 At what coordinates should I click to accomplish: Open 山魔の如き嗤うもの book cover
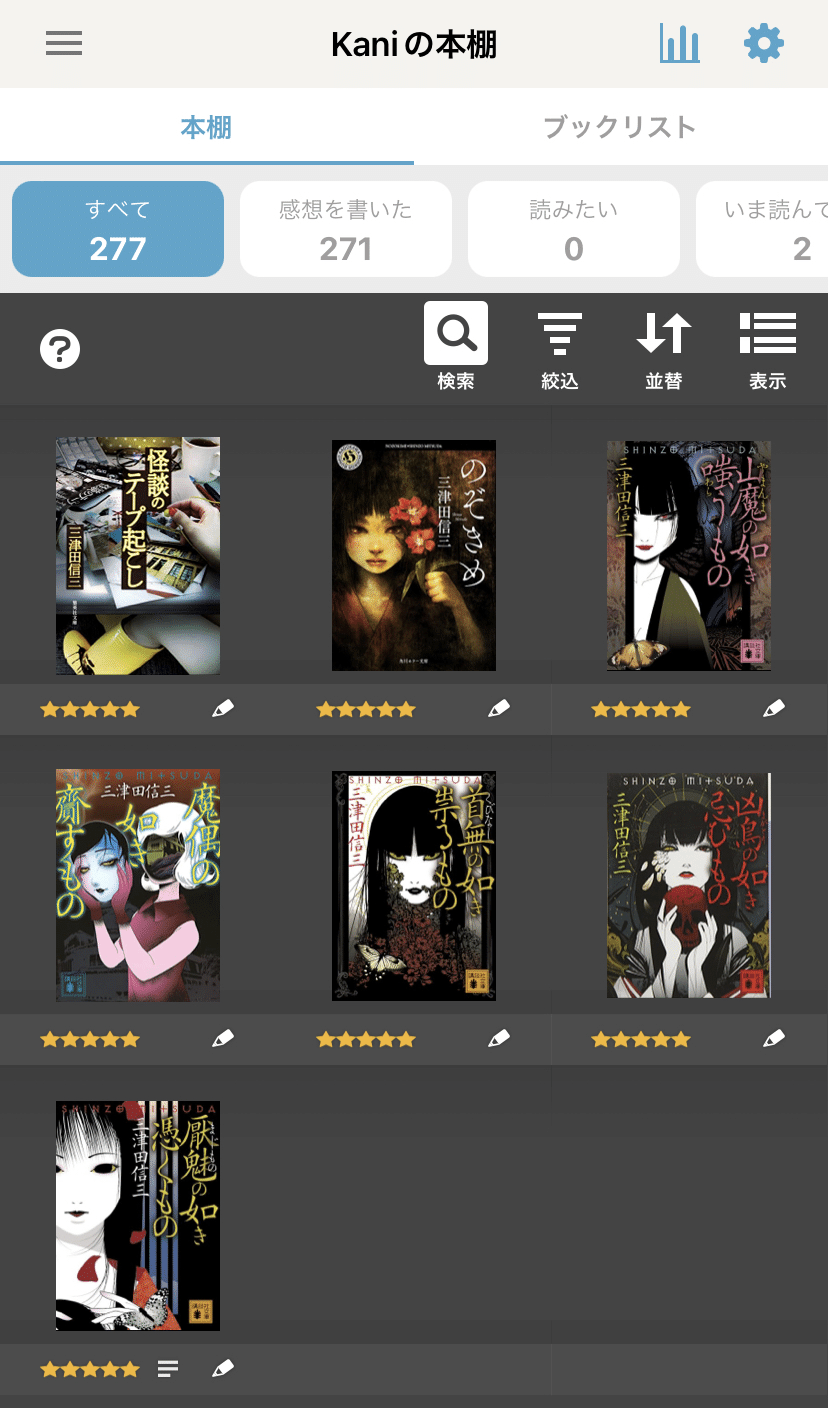(689, 556)
